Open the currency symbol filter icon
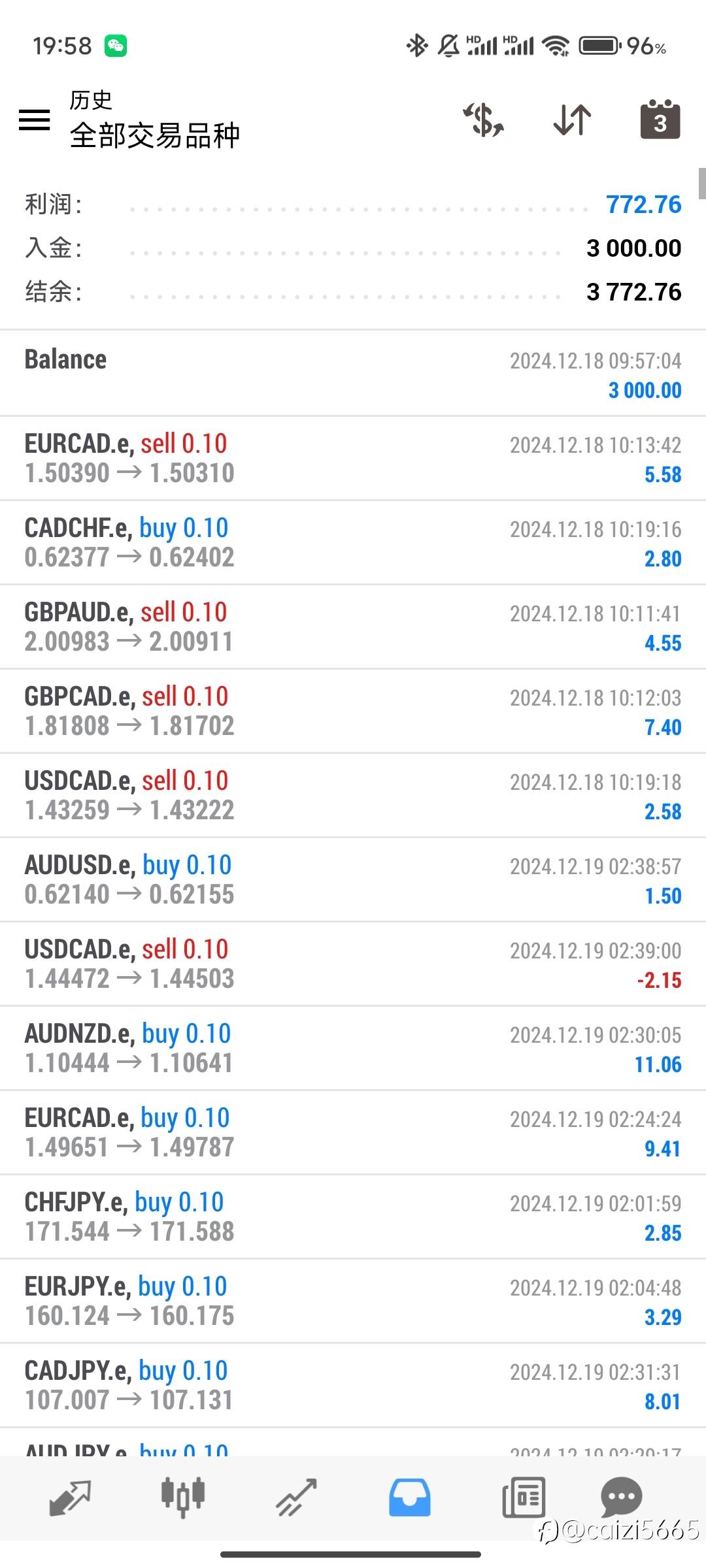The image size is (706, 1568). tap(483, 120)
